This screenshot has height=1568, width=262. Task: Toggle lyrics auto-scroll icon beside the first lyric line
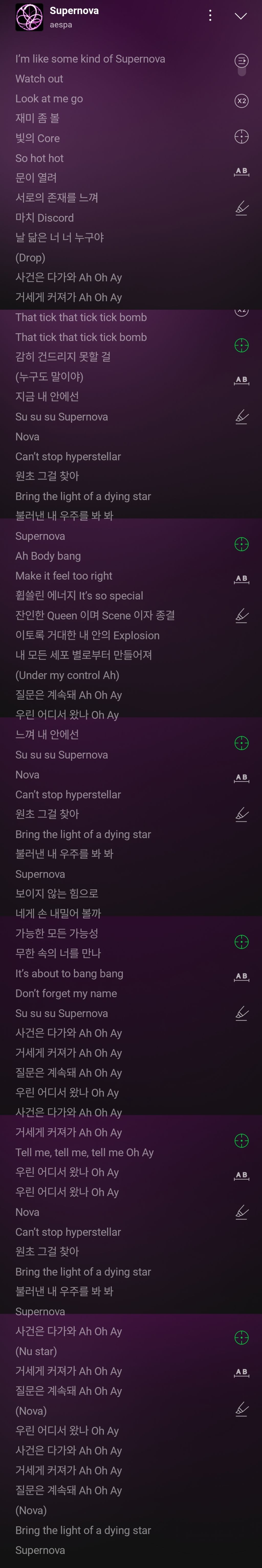pyautogui.click(x=241, y=61)
